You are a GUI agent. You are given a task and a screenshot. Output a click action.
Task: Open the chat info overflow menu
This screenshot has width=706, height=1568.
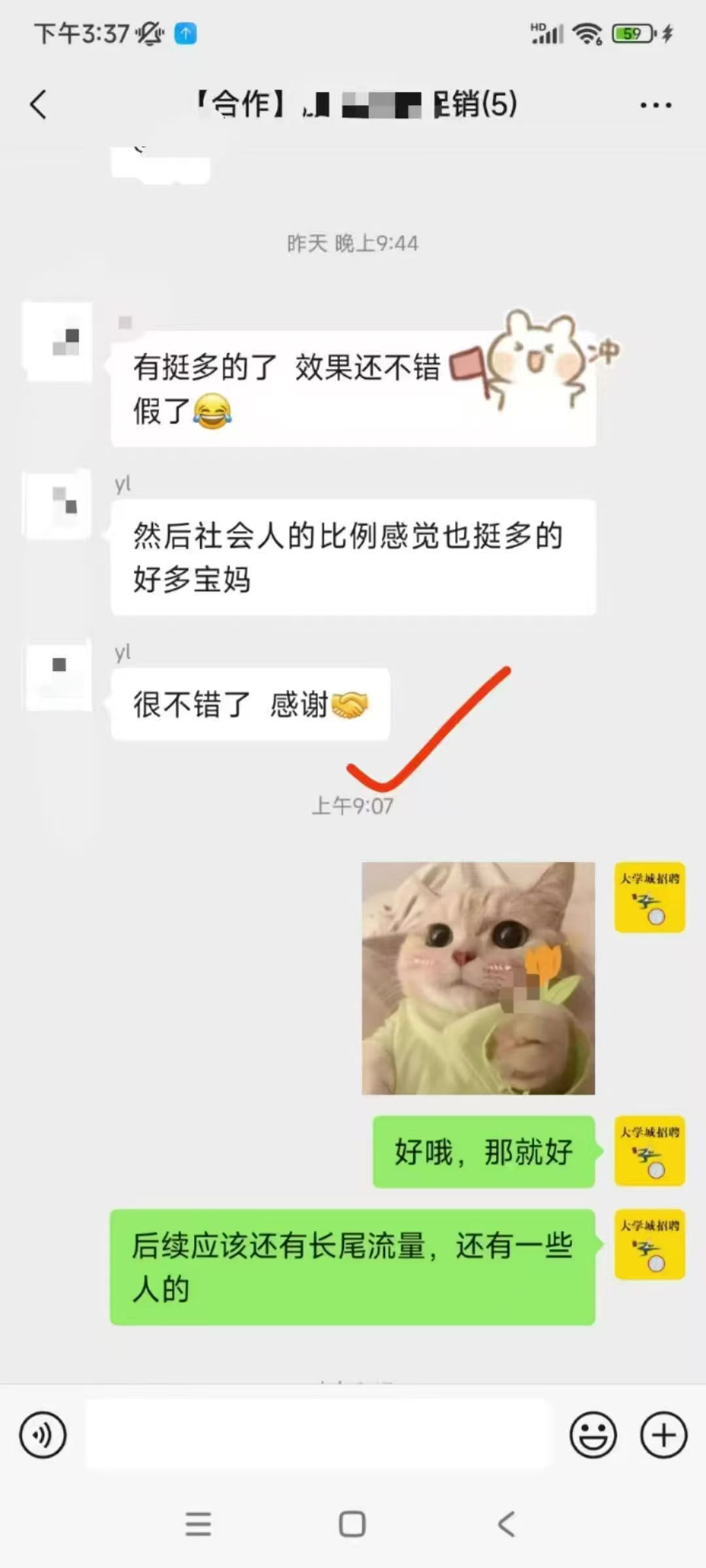(655, 105)
